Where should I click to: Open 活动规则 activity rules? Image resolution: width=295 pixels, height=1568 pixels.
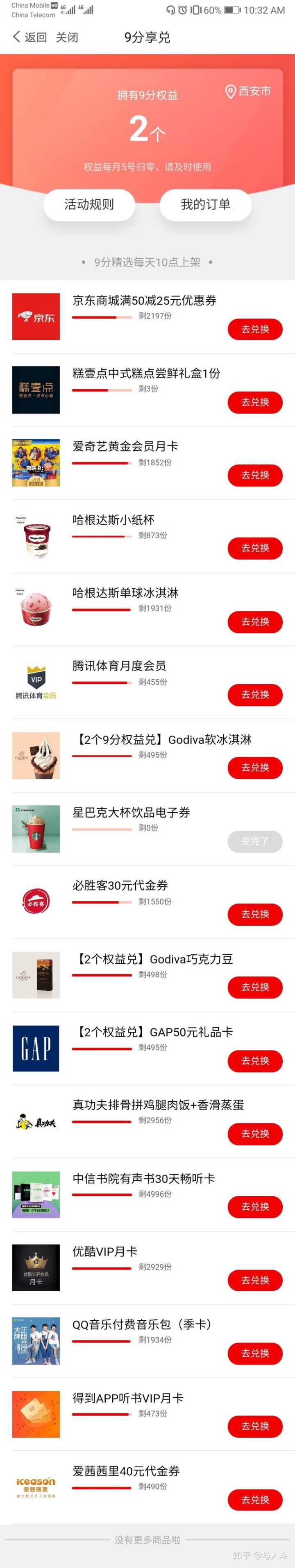pyautogui.click(x=89, y=205)
